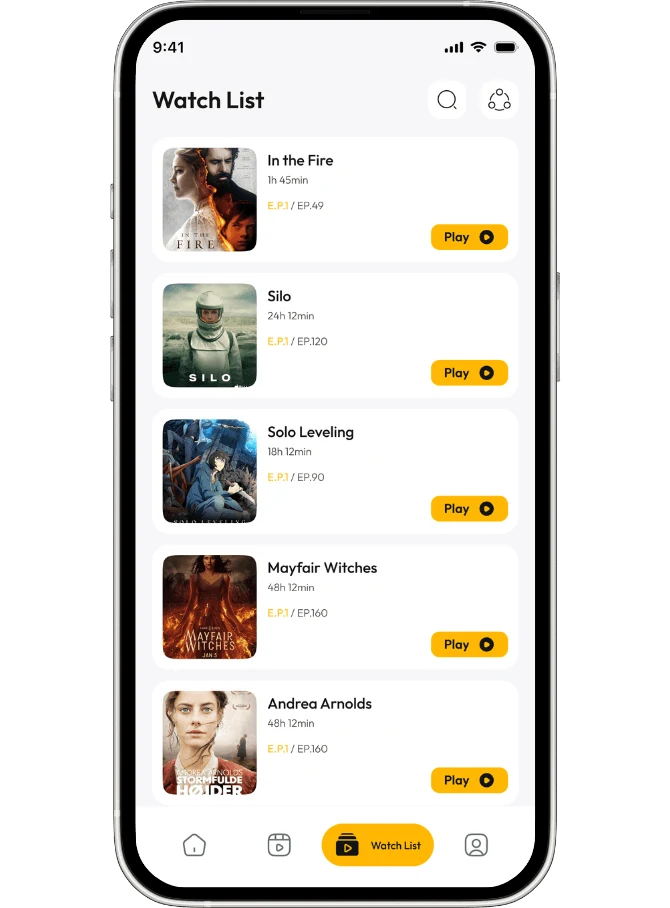Viewport: 670px width, 908px height.
Task: Select the Watch List tab
Action: [378, 845]
